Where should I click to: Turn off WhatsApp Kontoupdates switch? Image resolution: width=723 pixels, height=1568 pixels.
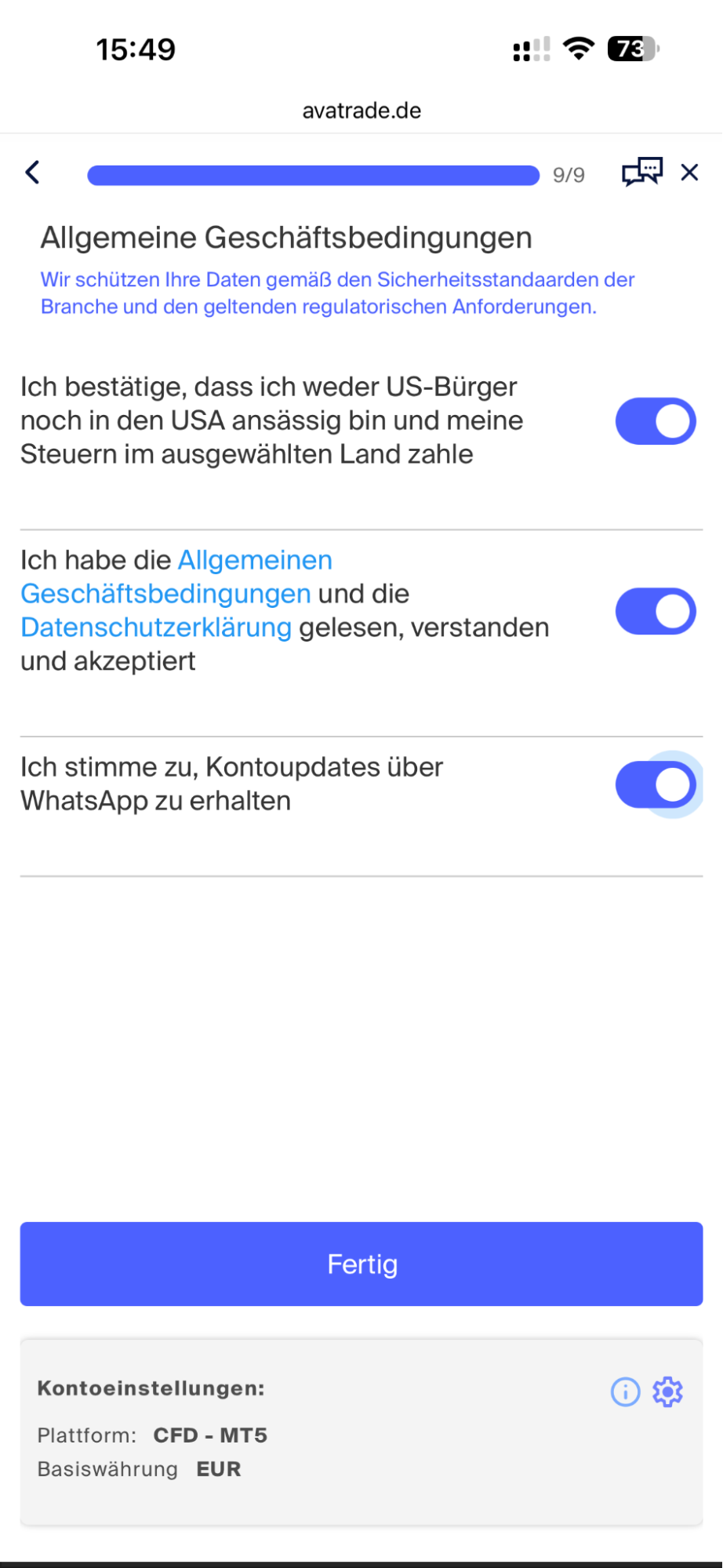(656, 784)
